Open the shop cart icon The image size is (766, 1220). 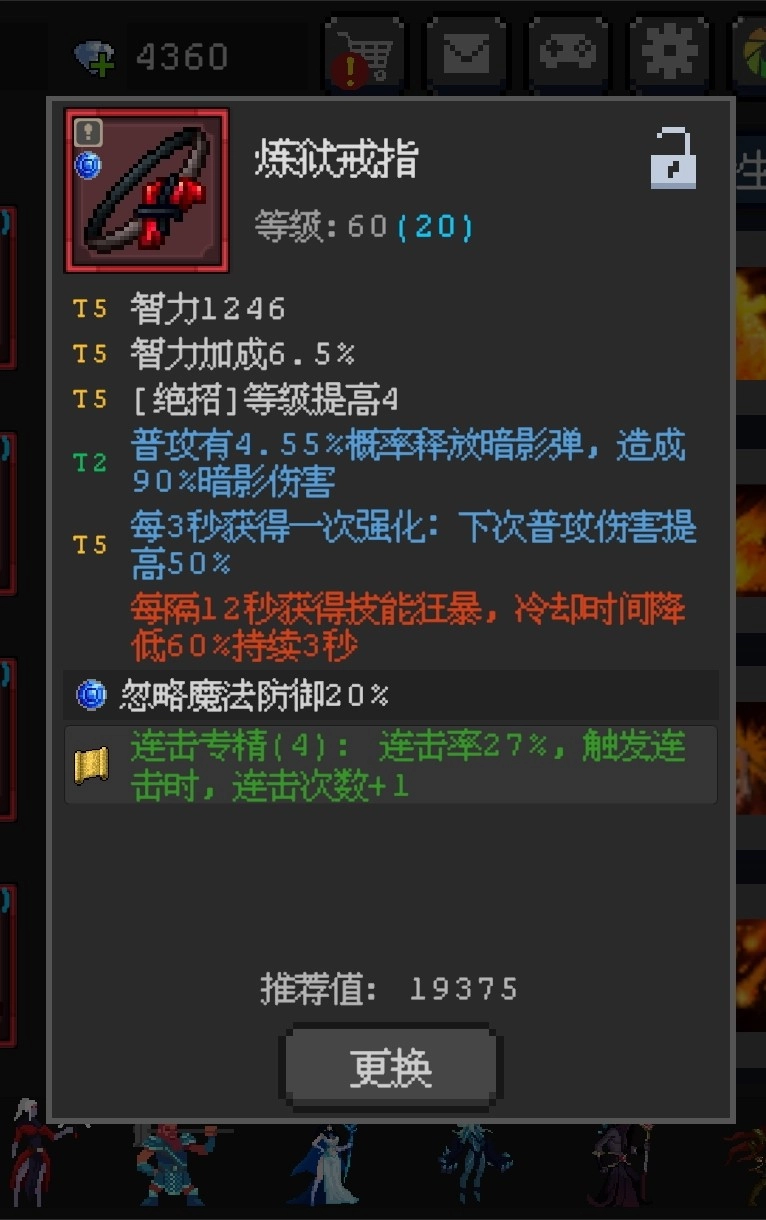[x=364, y=54]
